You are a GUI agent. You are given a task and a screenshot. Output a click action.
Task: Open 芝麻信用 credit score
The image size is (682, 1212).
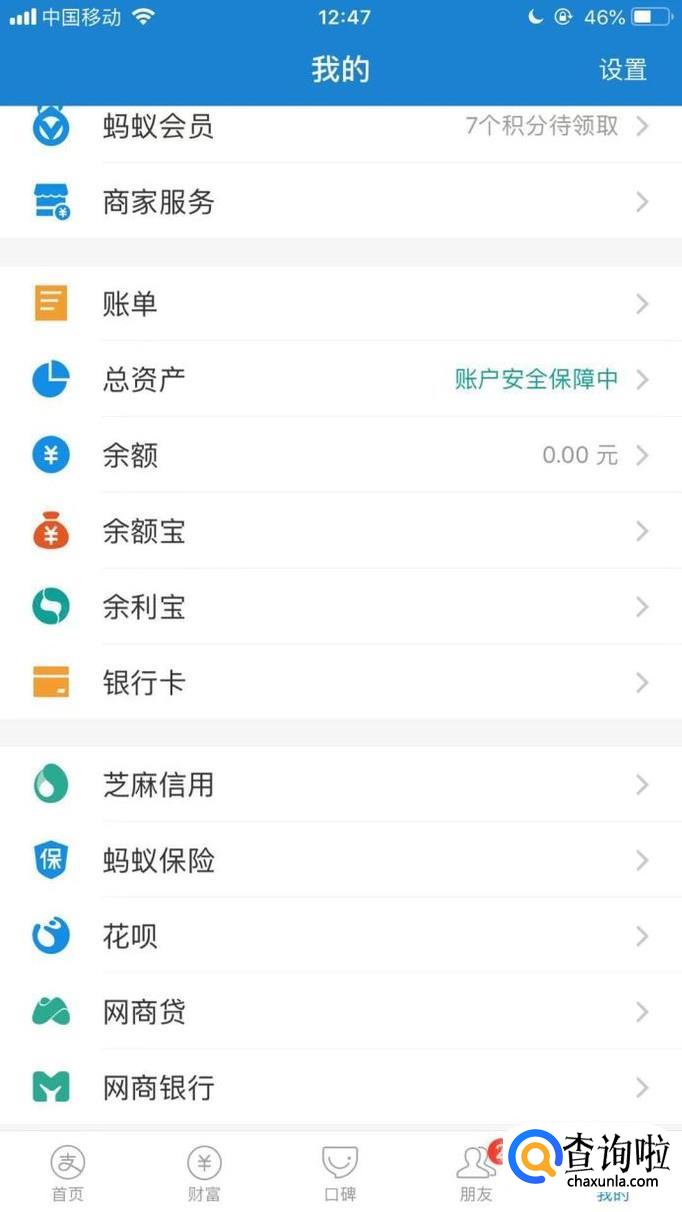[340, 785]
